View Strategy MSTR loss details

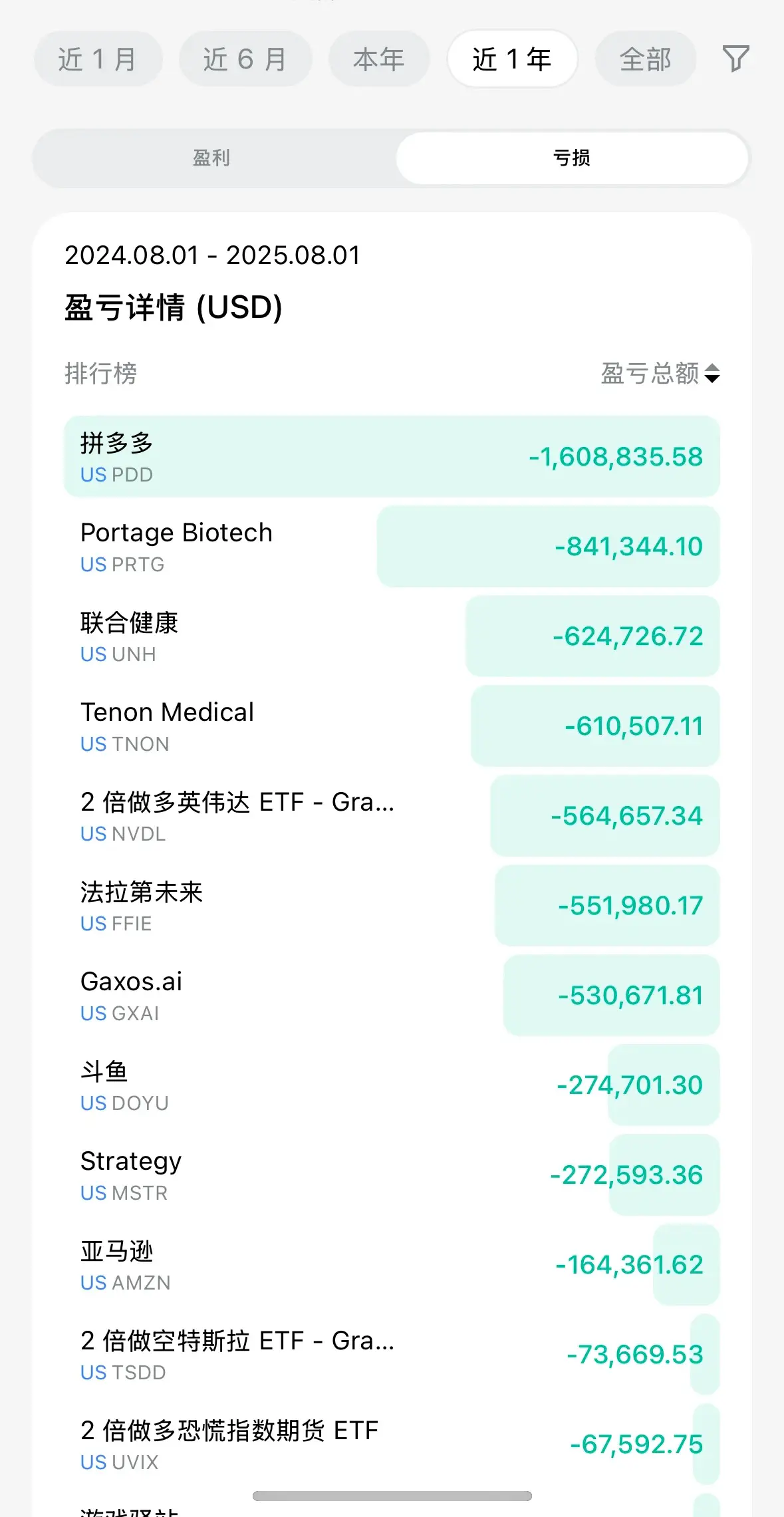point(392,1175)
